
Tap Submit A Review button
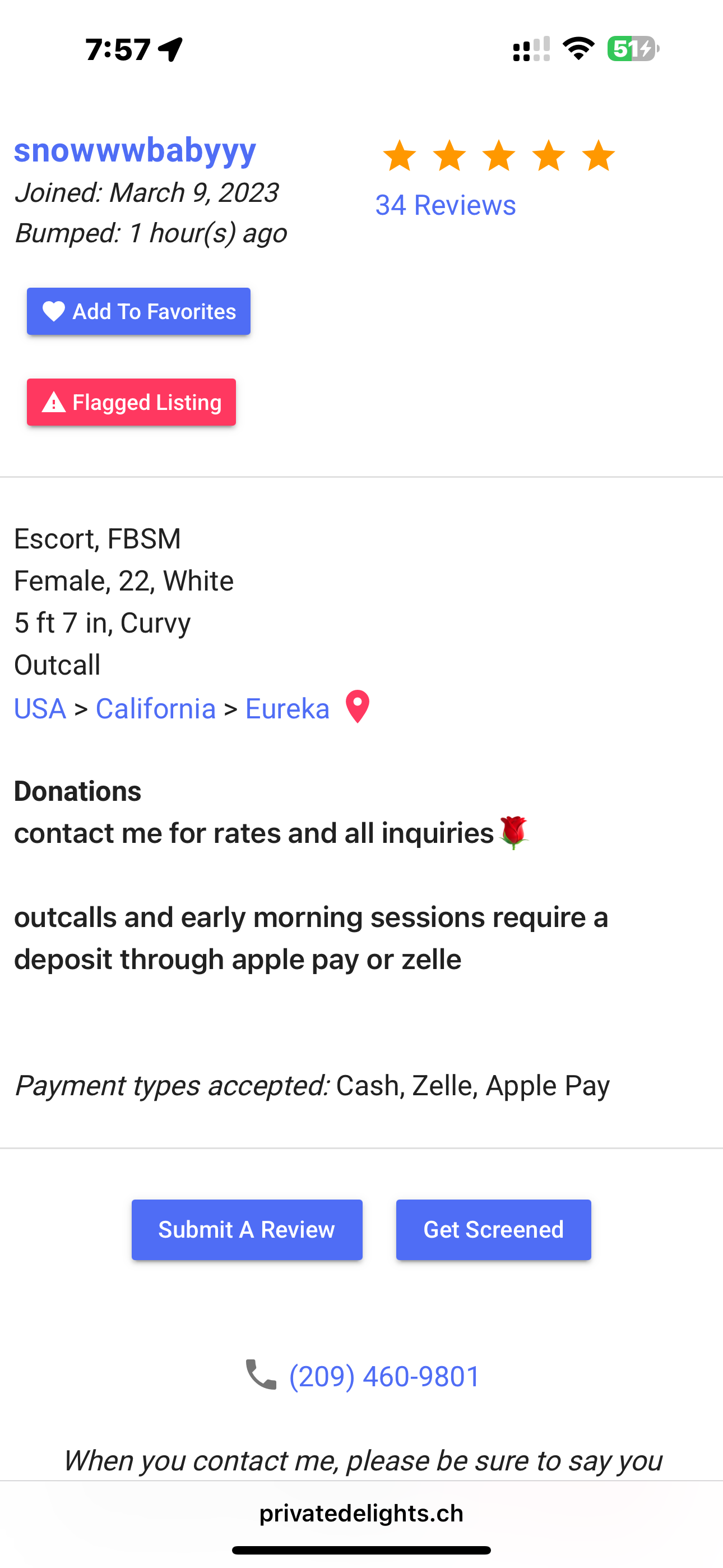[247, 1230]
